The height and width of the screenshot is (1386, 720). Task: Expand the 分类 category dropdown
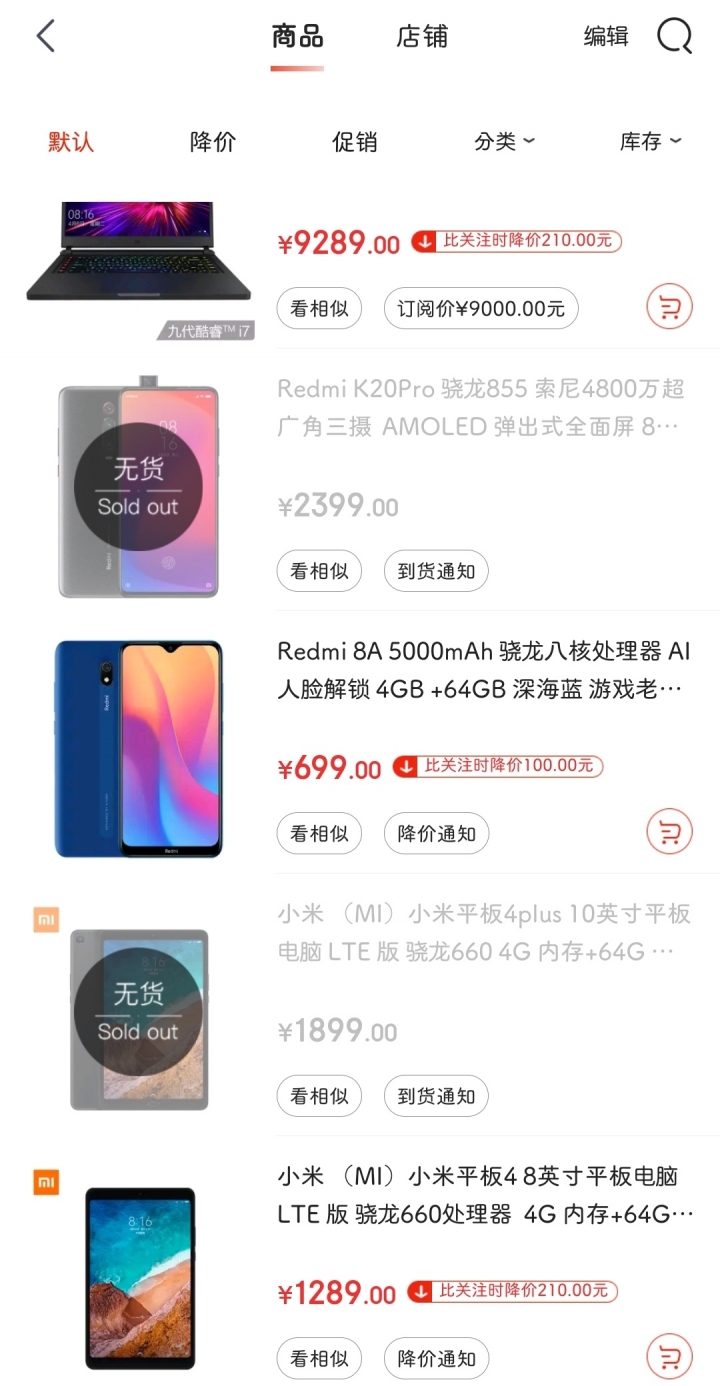pos(505,142)
